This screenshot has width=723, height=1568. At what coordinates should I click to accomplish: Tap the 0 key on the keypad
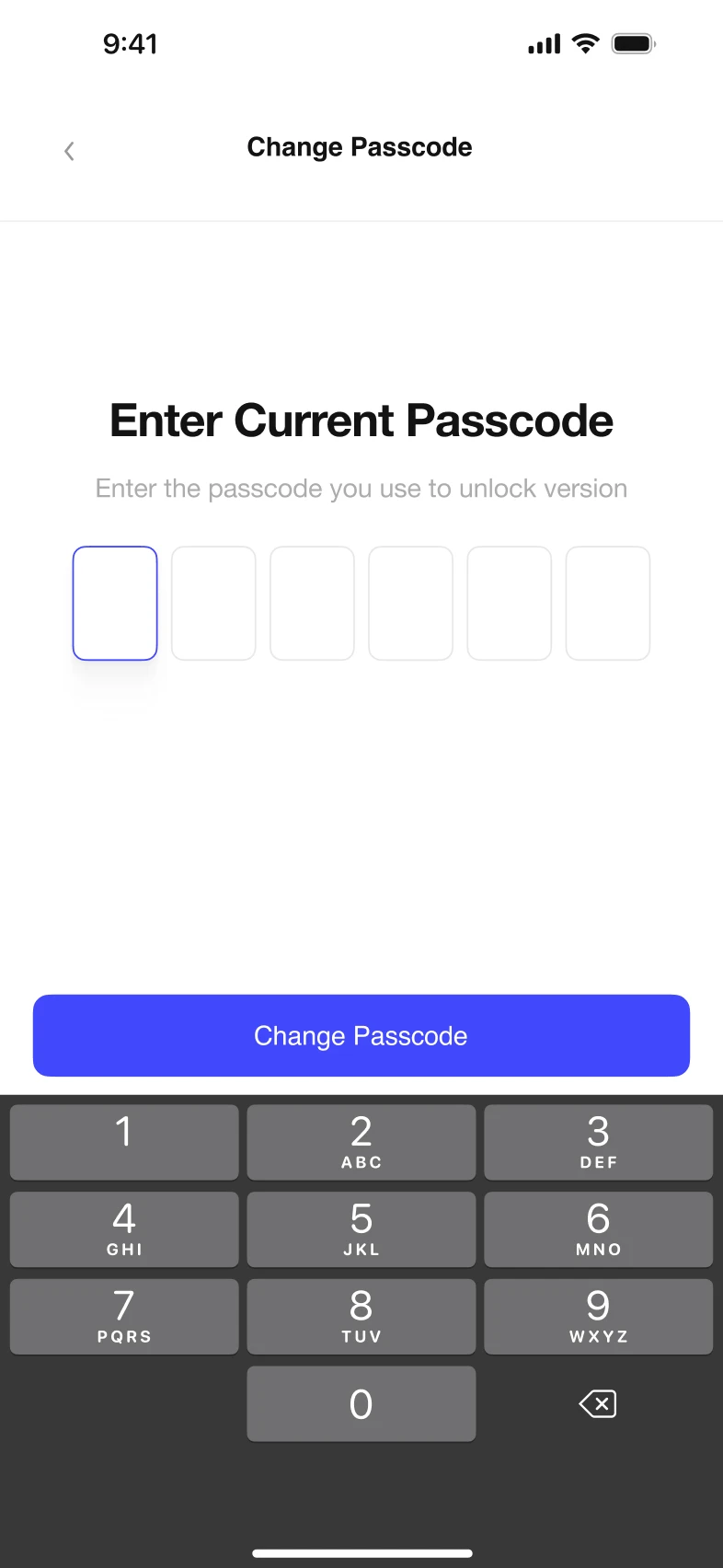[x=361, y=1403]
